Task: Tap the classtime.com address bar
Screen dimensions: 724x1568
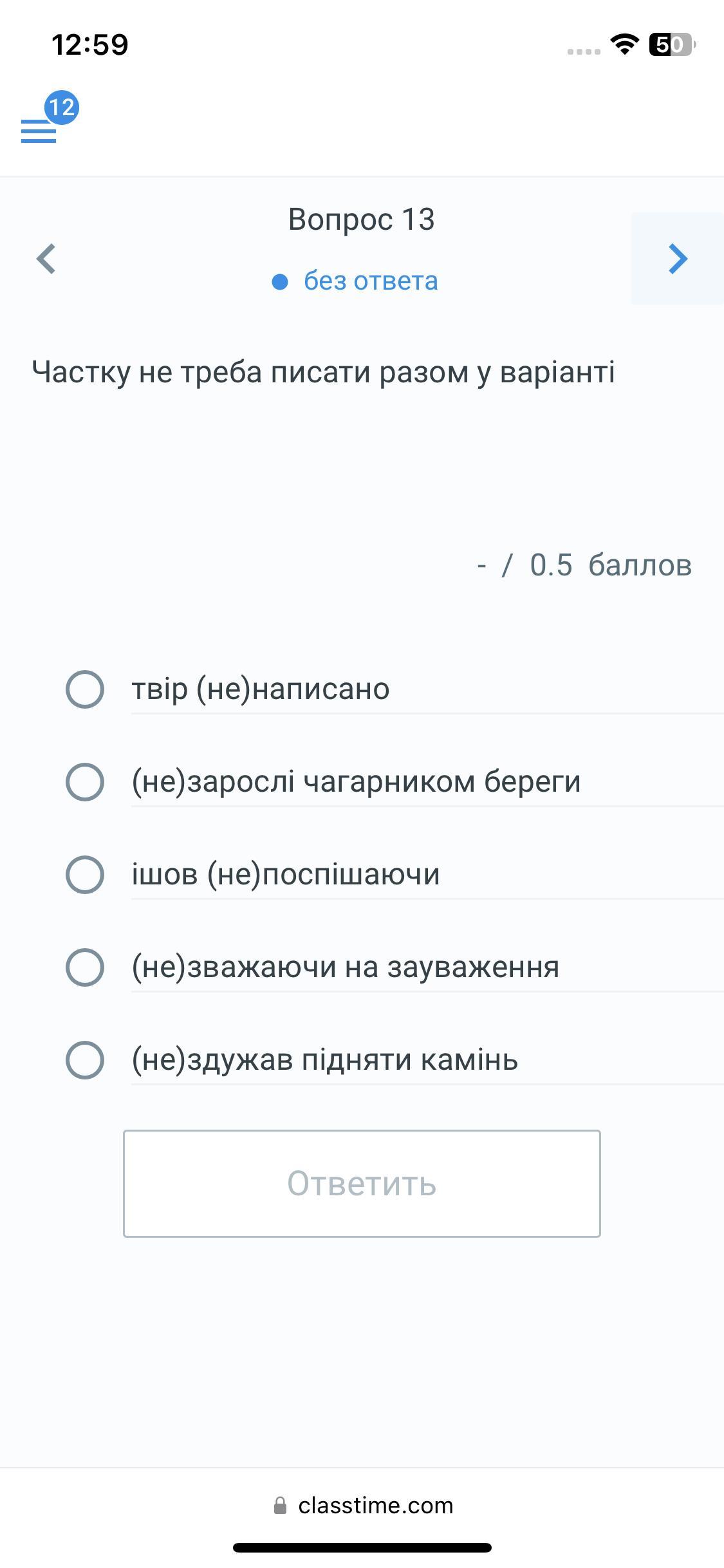Action: (x=363, y=1506)
